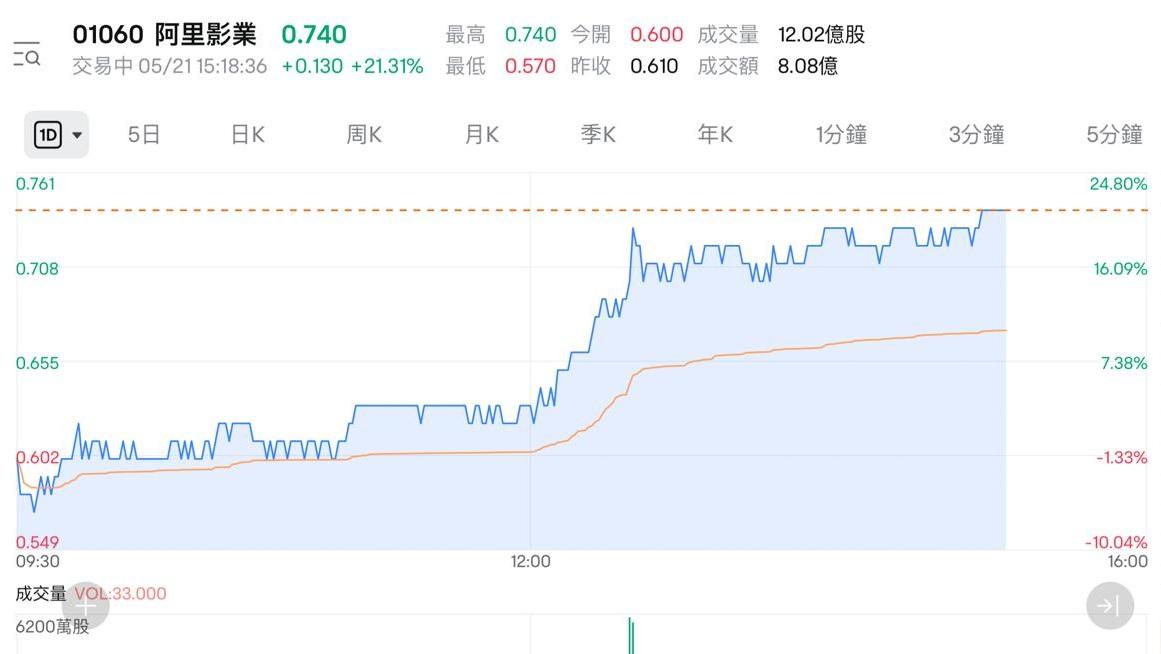Tap the round plus button

click(86, 605)
